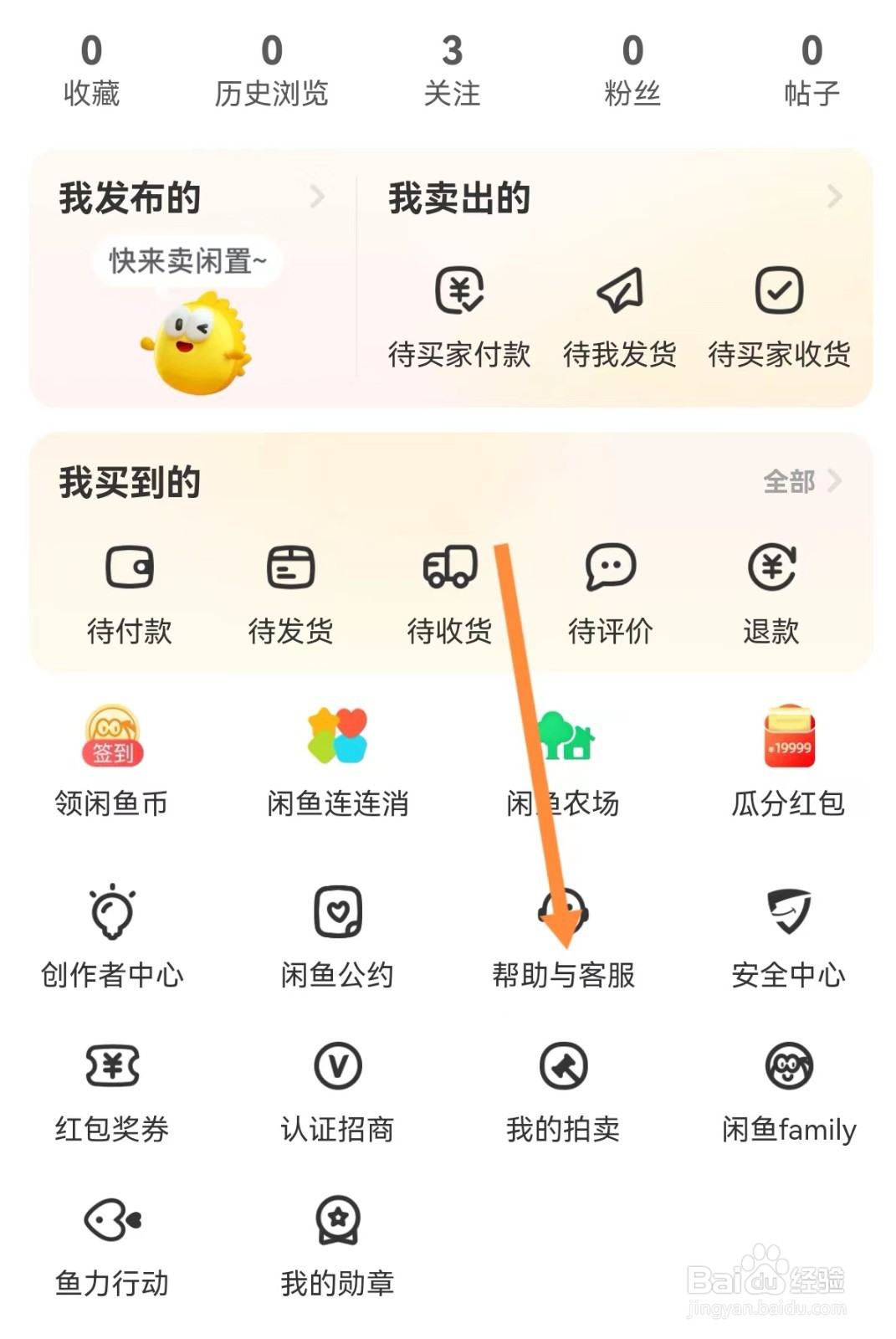Open the 创作者中心 creator center
Image resolution: width=896 pixels, height=1339 pixels.
[111, 933]
